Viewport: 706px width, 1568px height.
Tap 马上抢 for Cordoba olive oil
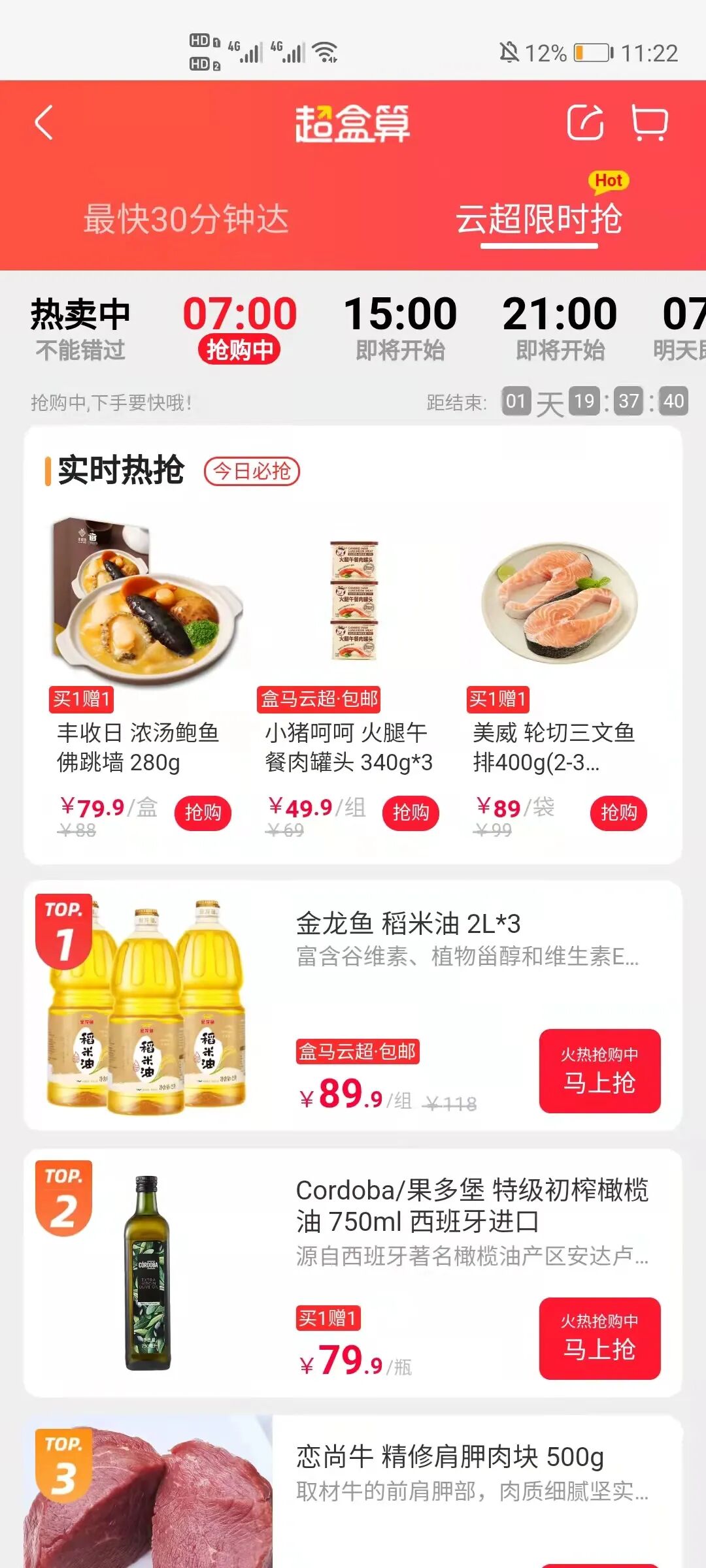point(599,1338)
